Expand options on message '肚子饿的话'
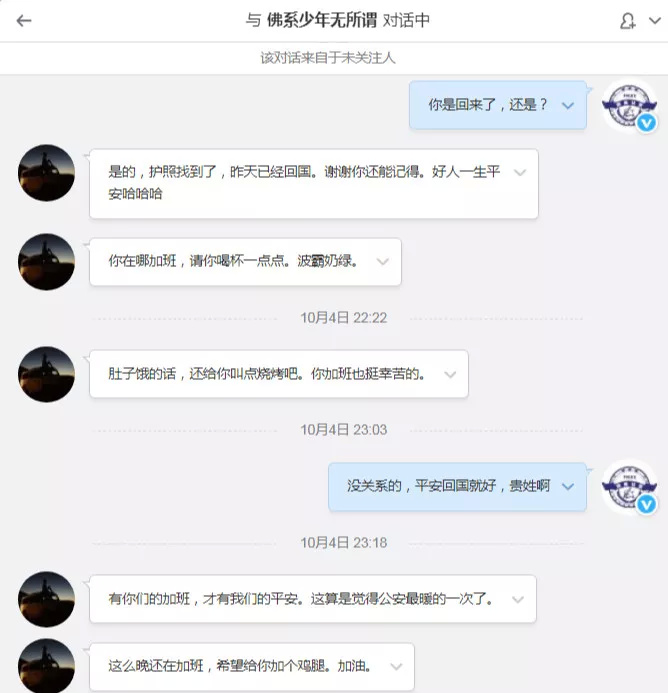The image size is (668, 693). tap(449, 374)
